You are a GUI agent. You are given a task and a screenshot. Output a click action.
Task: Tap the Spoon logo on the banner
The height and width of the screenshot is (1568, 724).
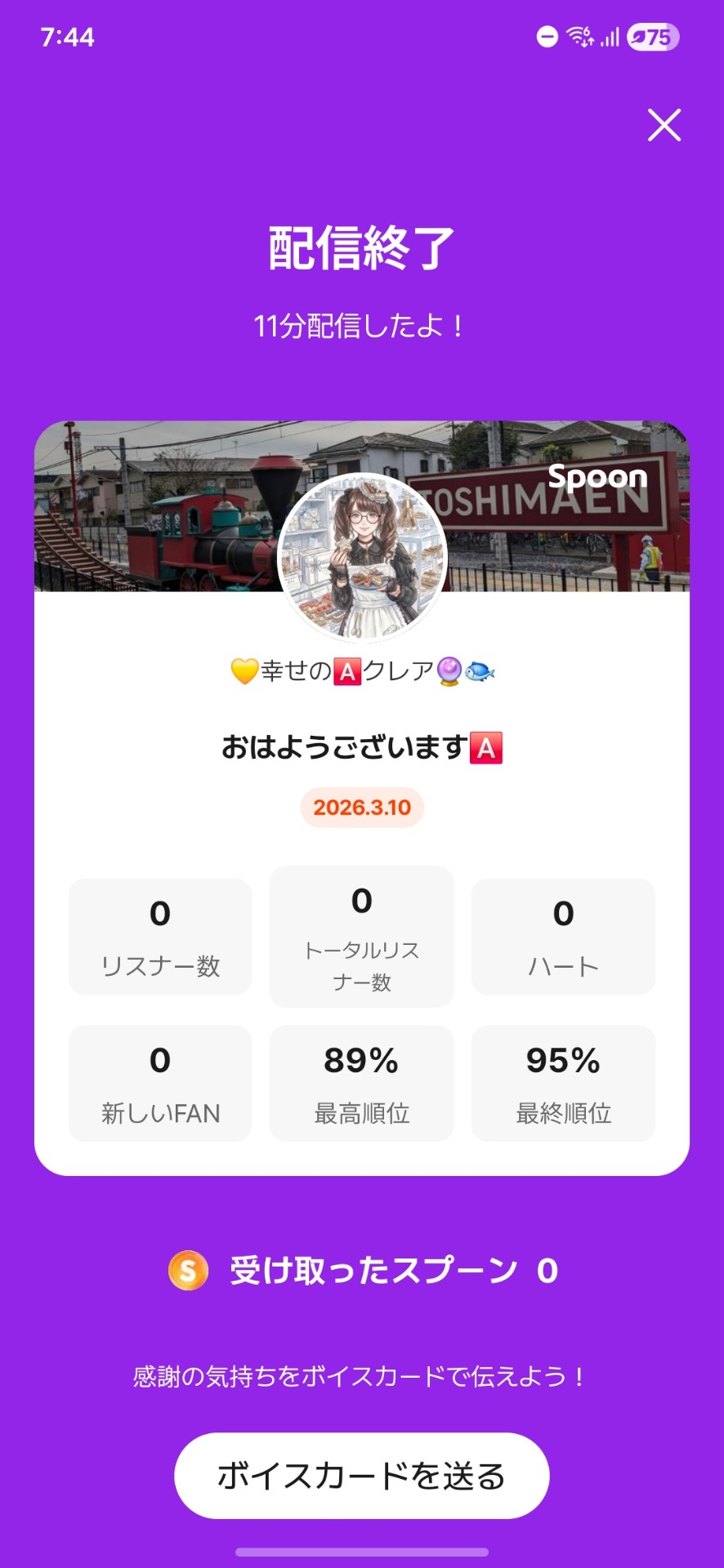coord(599,478)
